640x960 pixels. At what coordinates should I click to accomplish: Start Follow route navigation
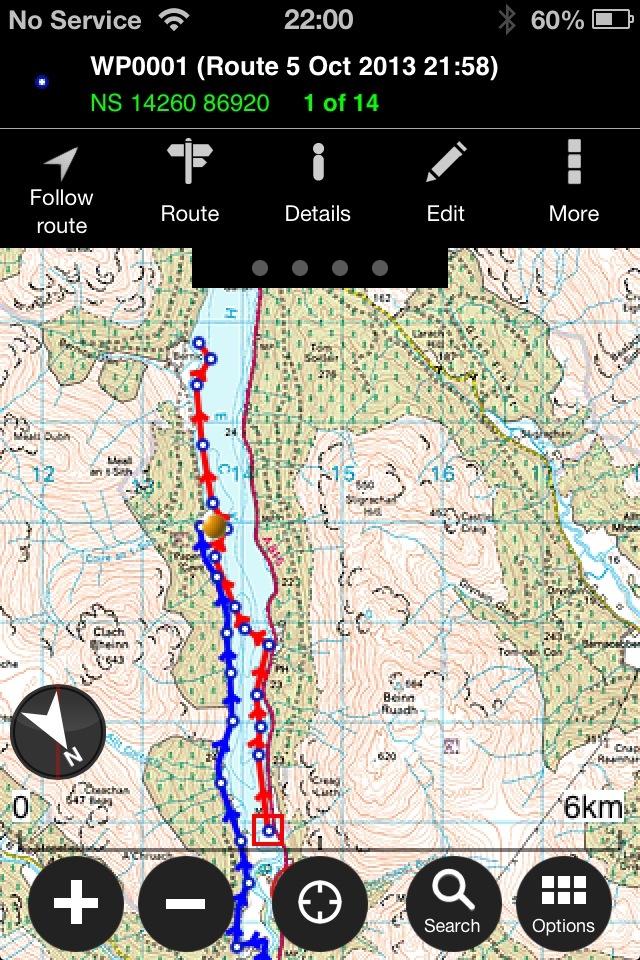62,188
